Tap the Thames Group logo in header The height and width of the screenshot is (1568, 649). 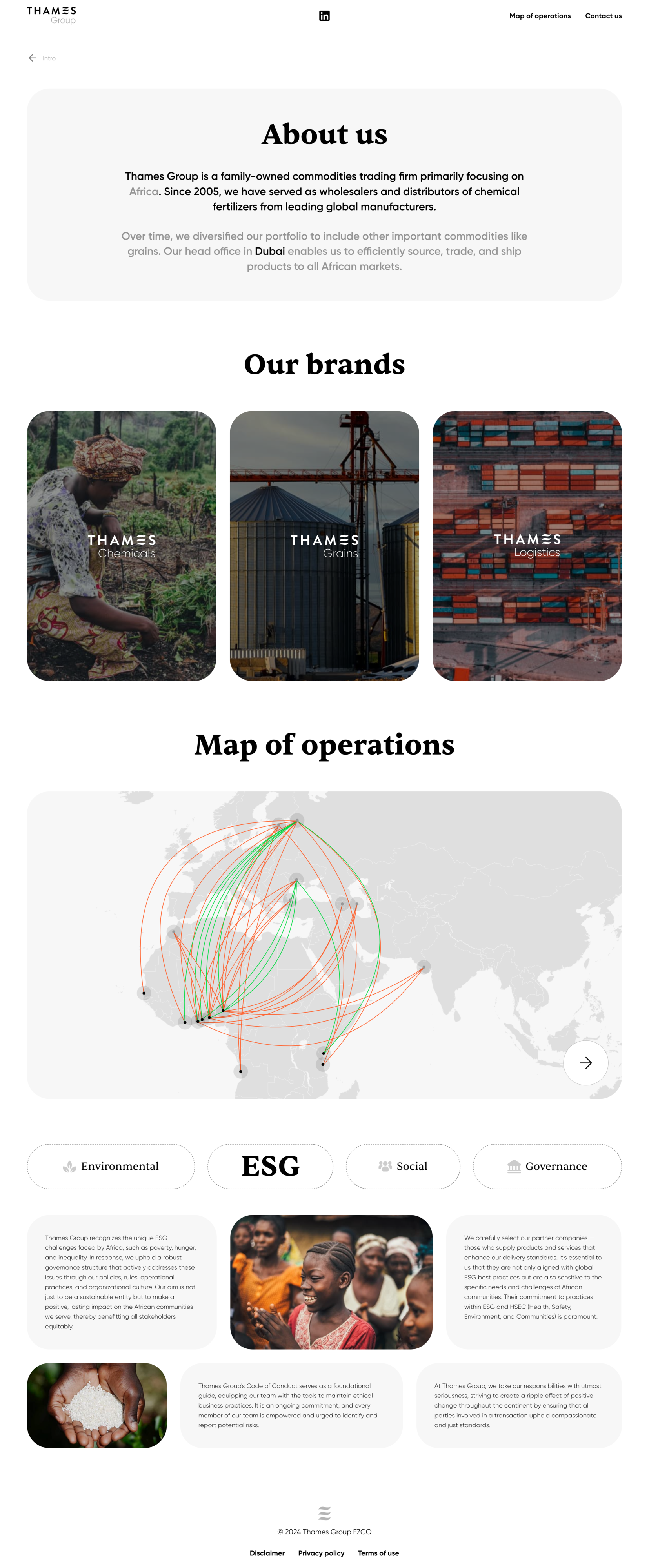[x=51, y=15]
